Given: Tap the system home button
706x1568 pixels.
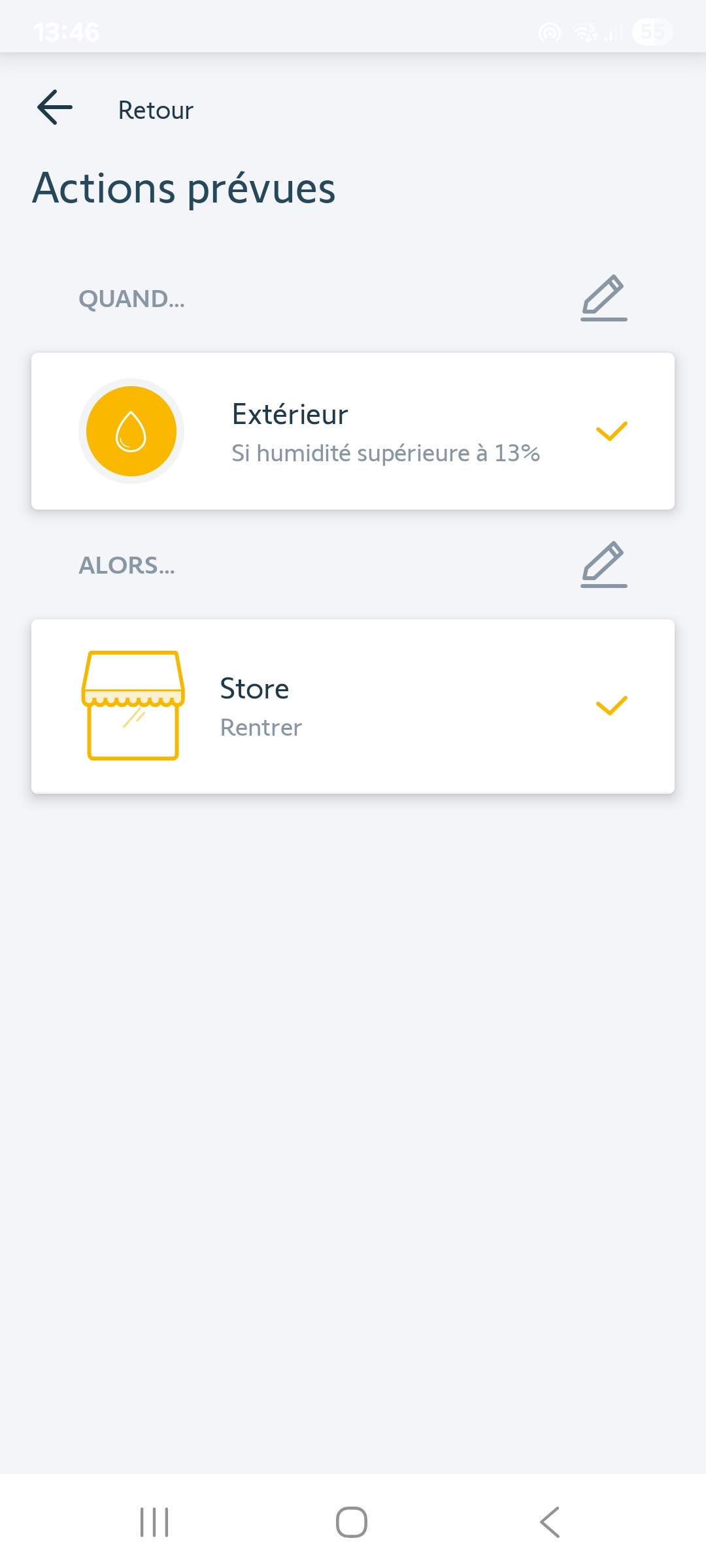Looking at the screenshot, I should 352,1522.
